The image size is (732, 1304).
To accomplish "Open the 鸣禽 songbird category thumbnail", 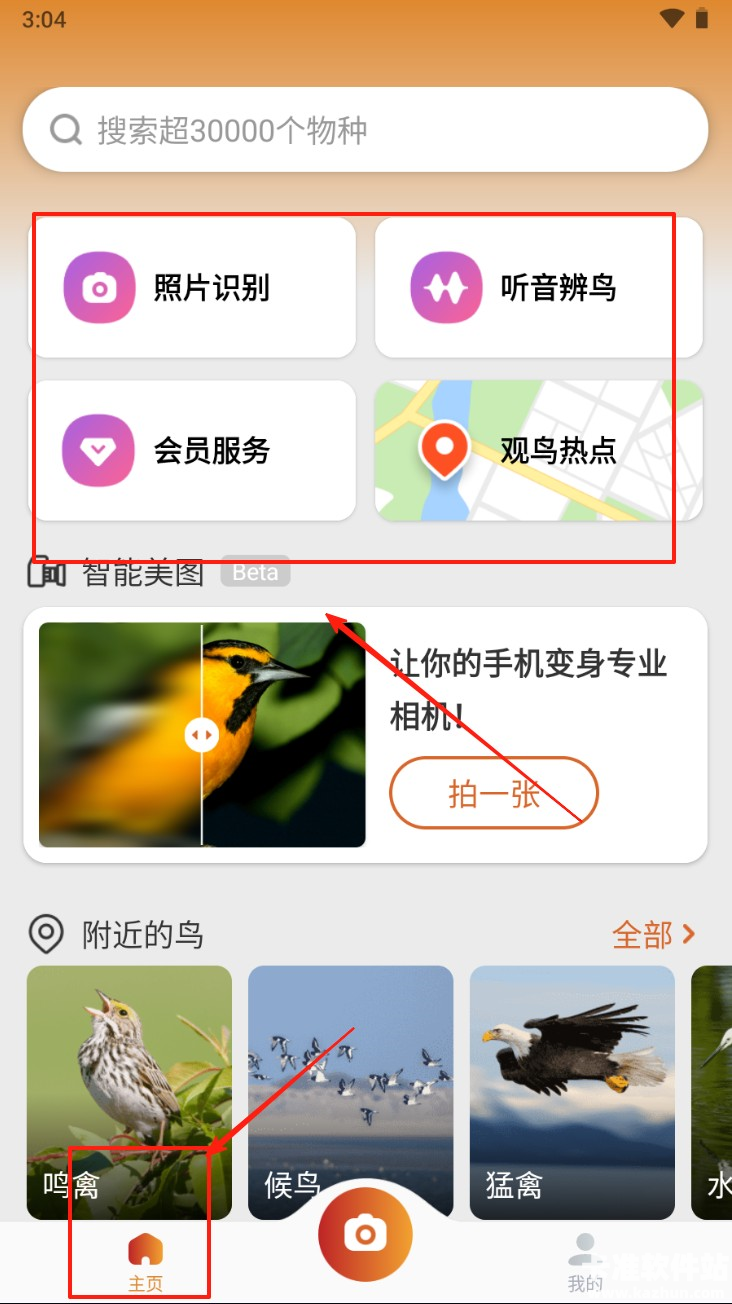I will [x=128, y=1092].
